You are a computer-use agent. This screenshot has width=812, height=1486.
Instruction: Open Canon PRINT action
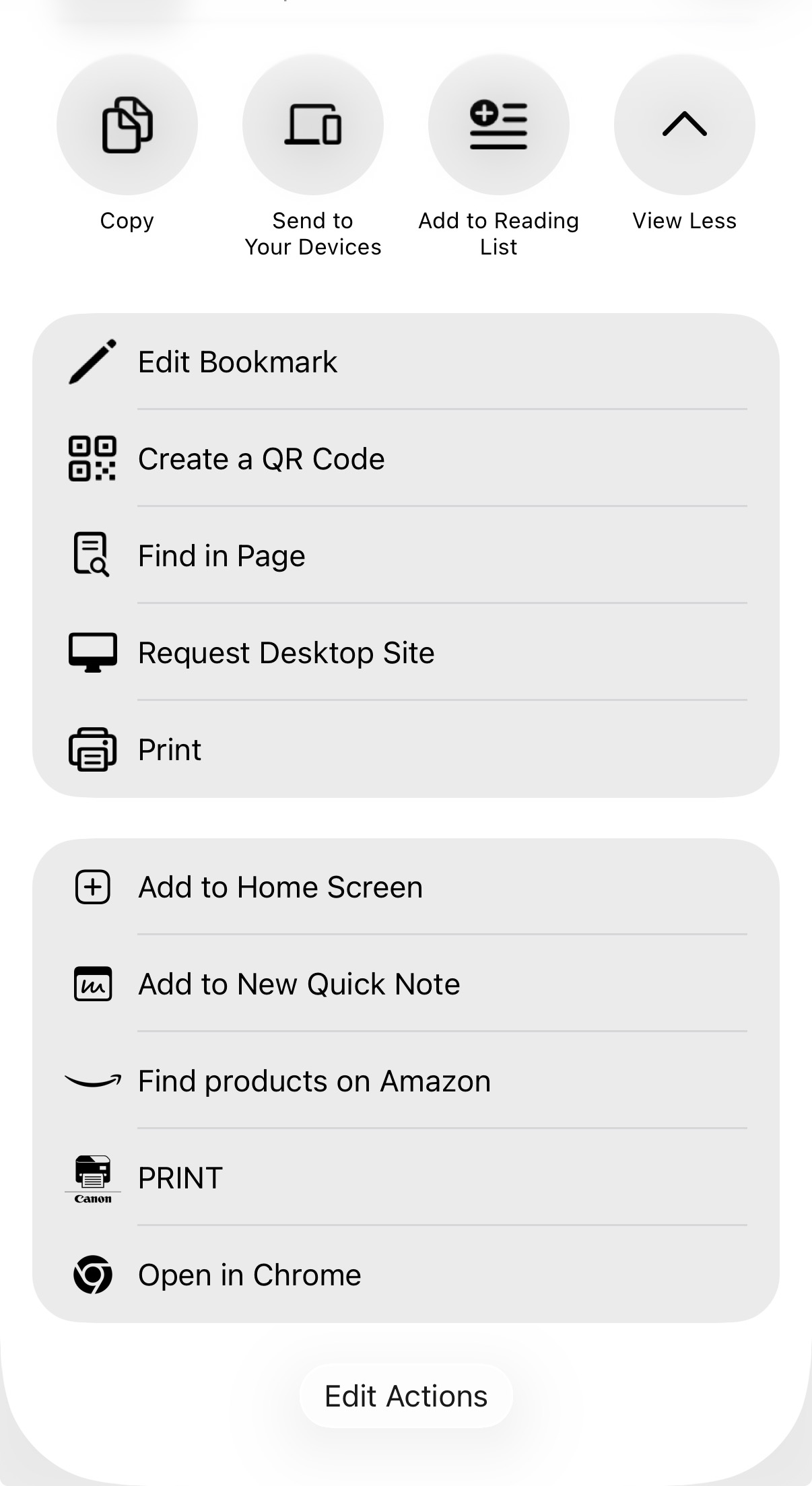click(x=406, y=1178)
